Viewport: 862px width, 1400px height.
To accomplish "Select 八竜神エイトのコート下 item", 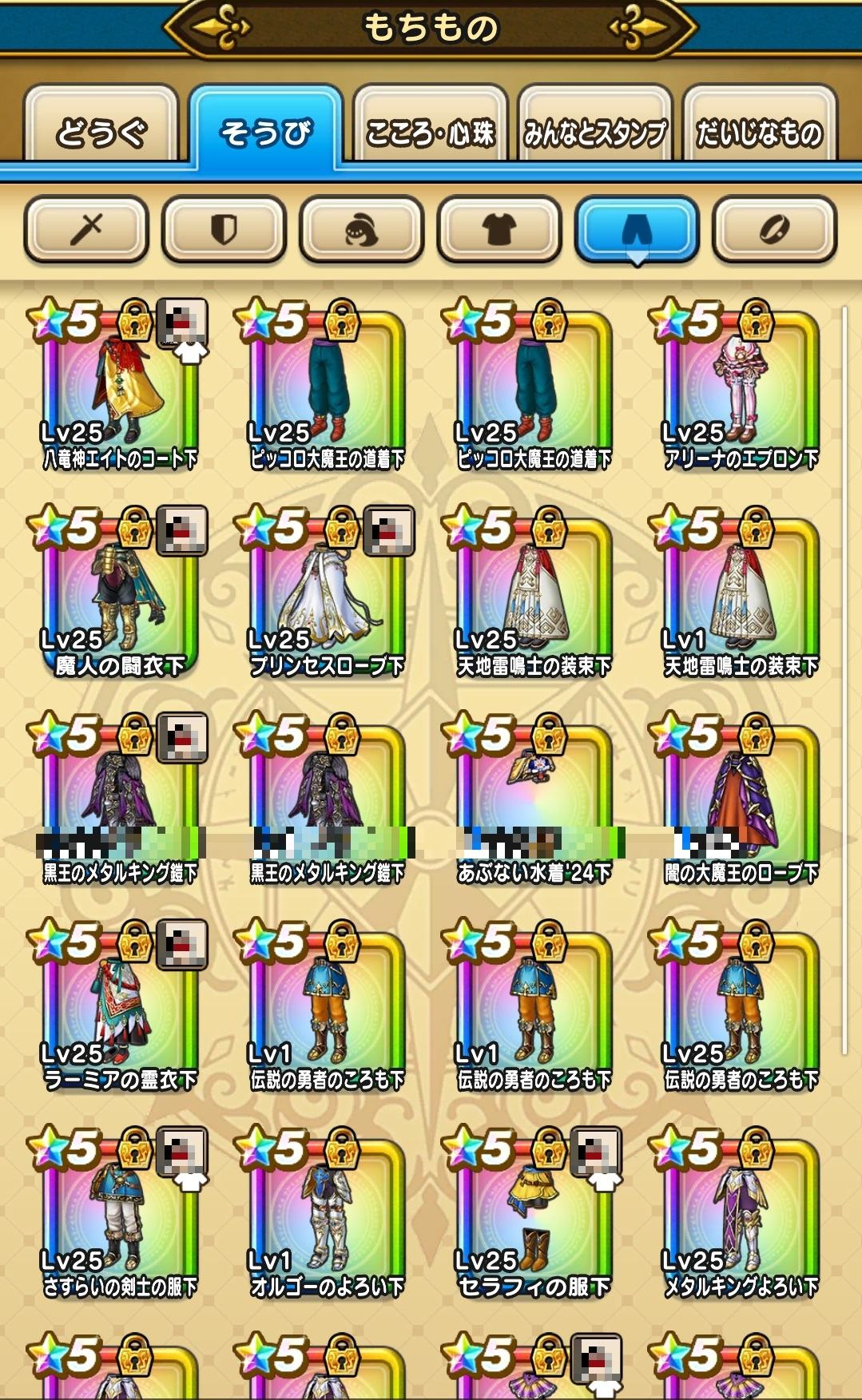I will tap(120, 387).
